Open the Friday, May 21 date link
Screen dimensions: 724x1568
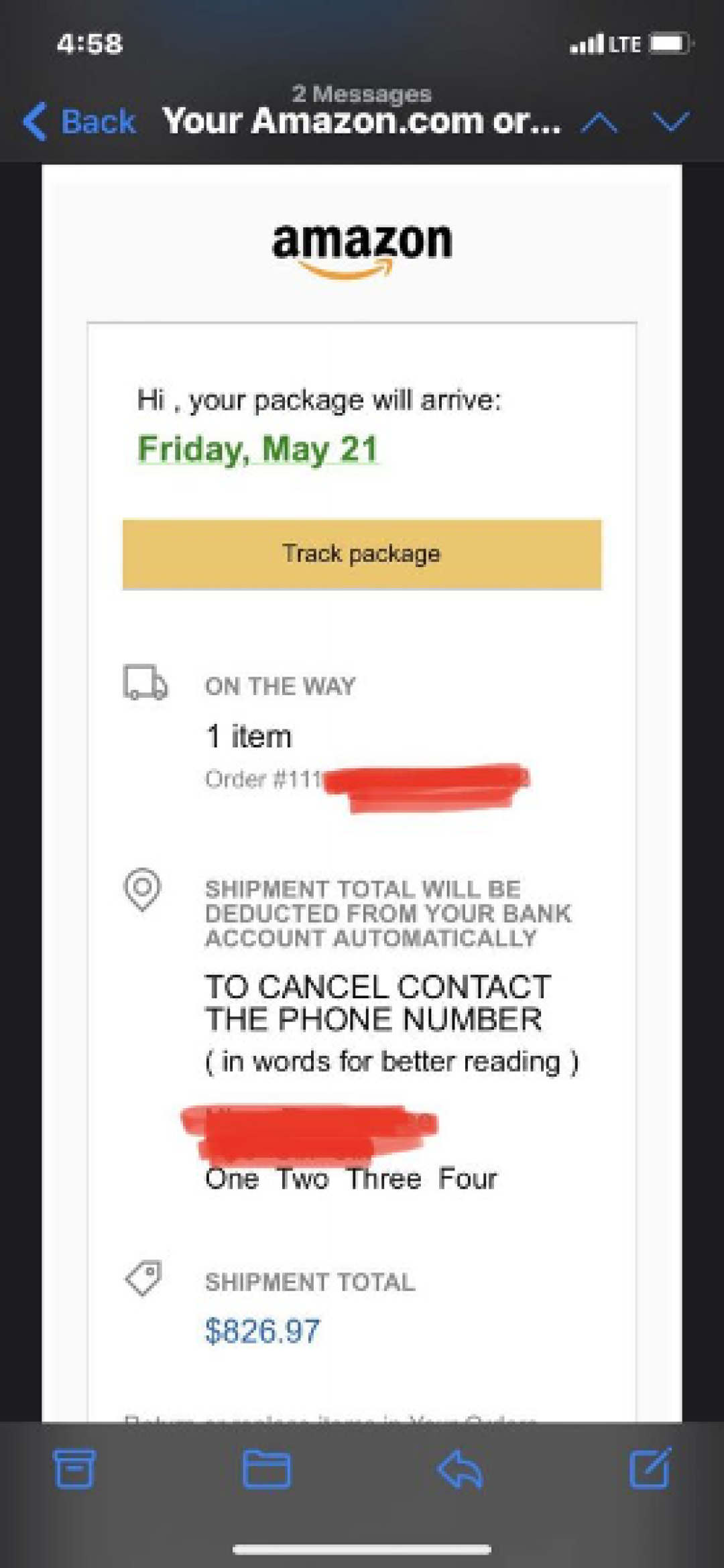click(258, 448)
